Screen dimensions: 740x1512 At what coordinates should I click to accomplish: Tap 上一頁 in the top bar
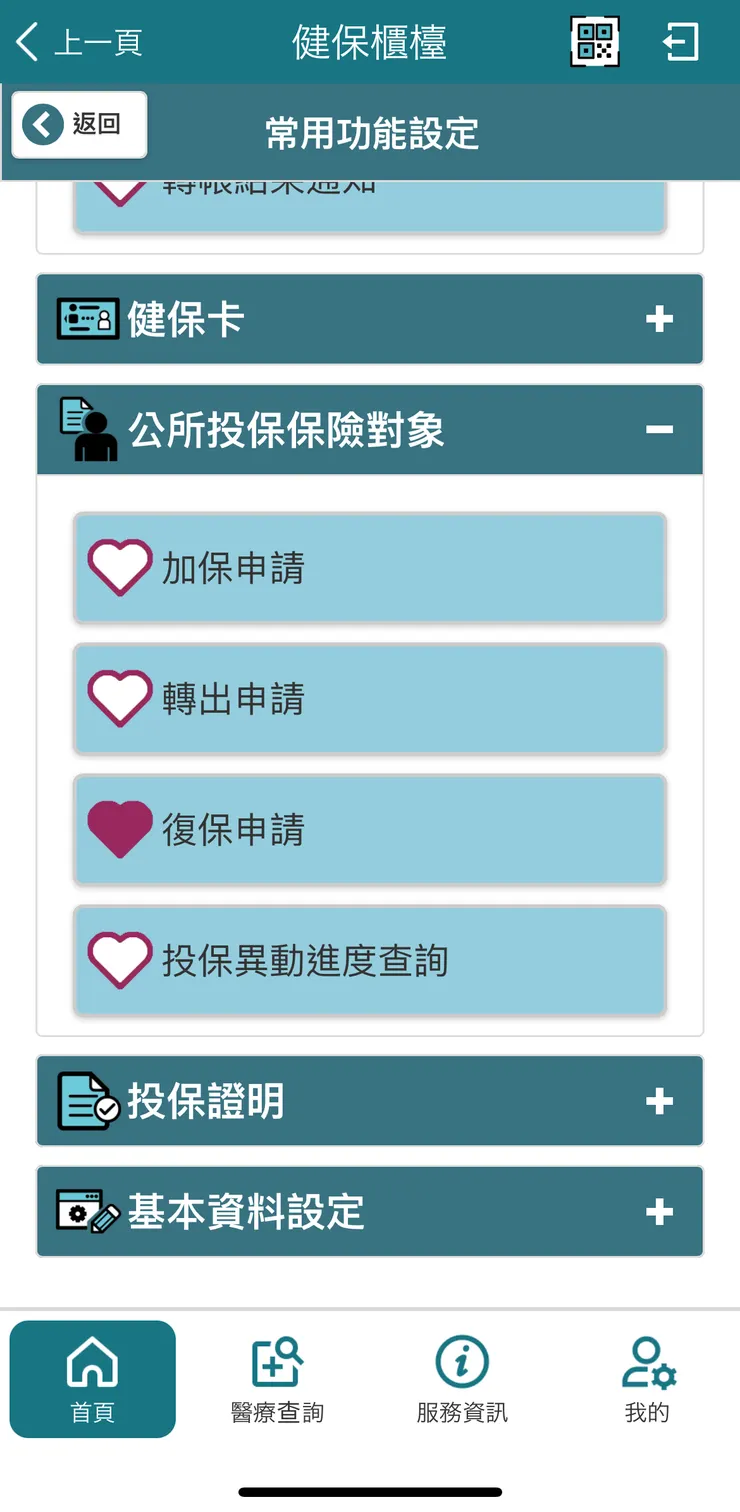77,41
